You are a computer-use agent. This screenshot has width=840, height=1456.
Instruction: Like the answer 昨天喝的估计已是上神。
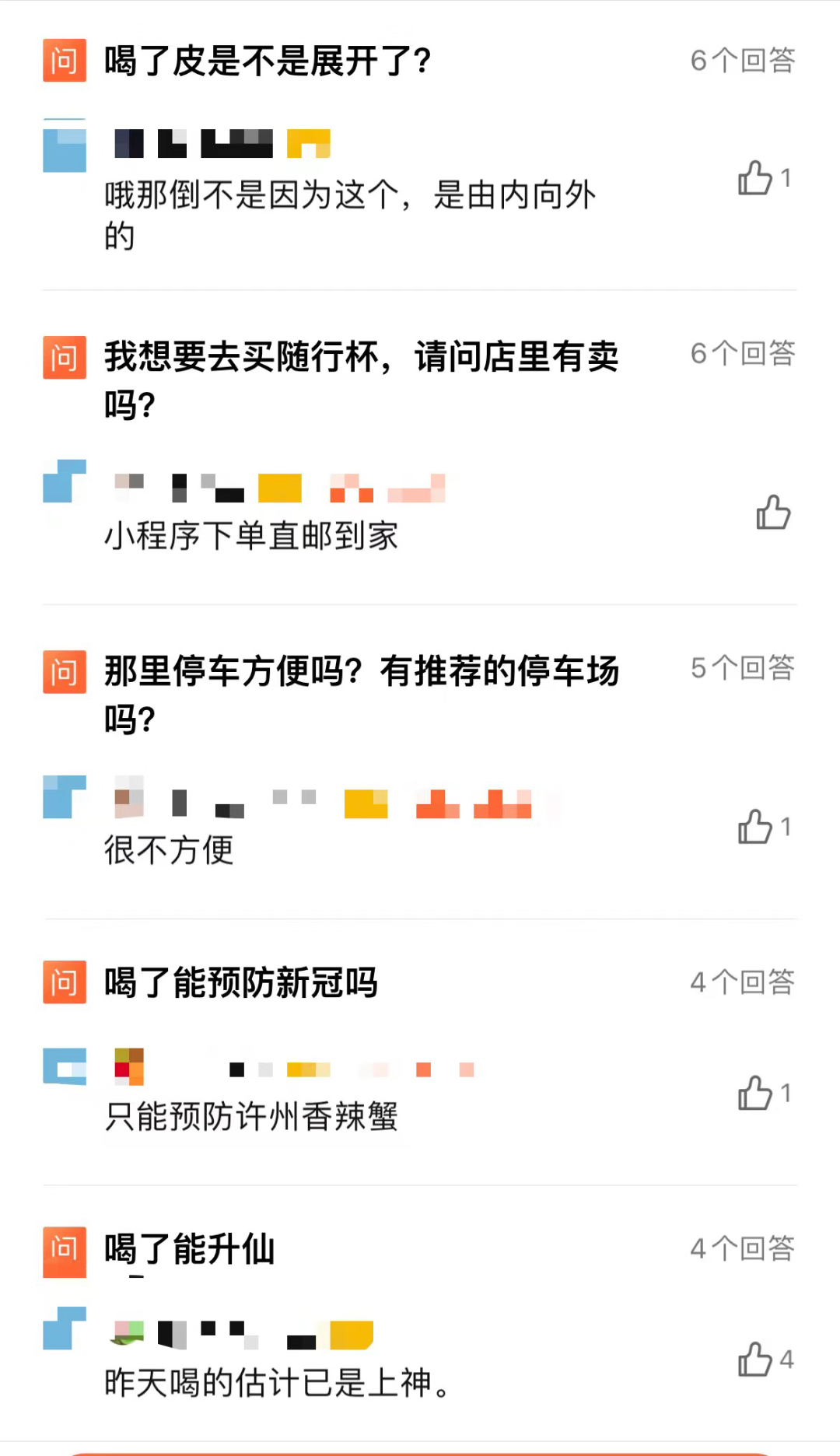click(754, 1360)
